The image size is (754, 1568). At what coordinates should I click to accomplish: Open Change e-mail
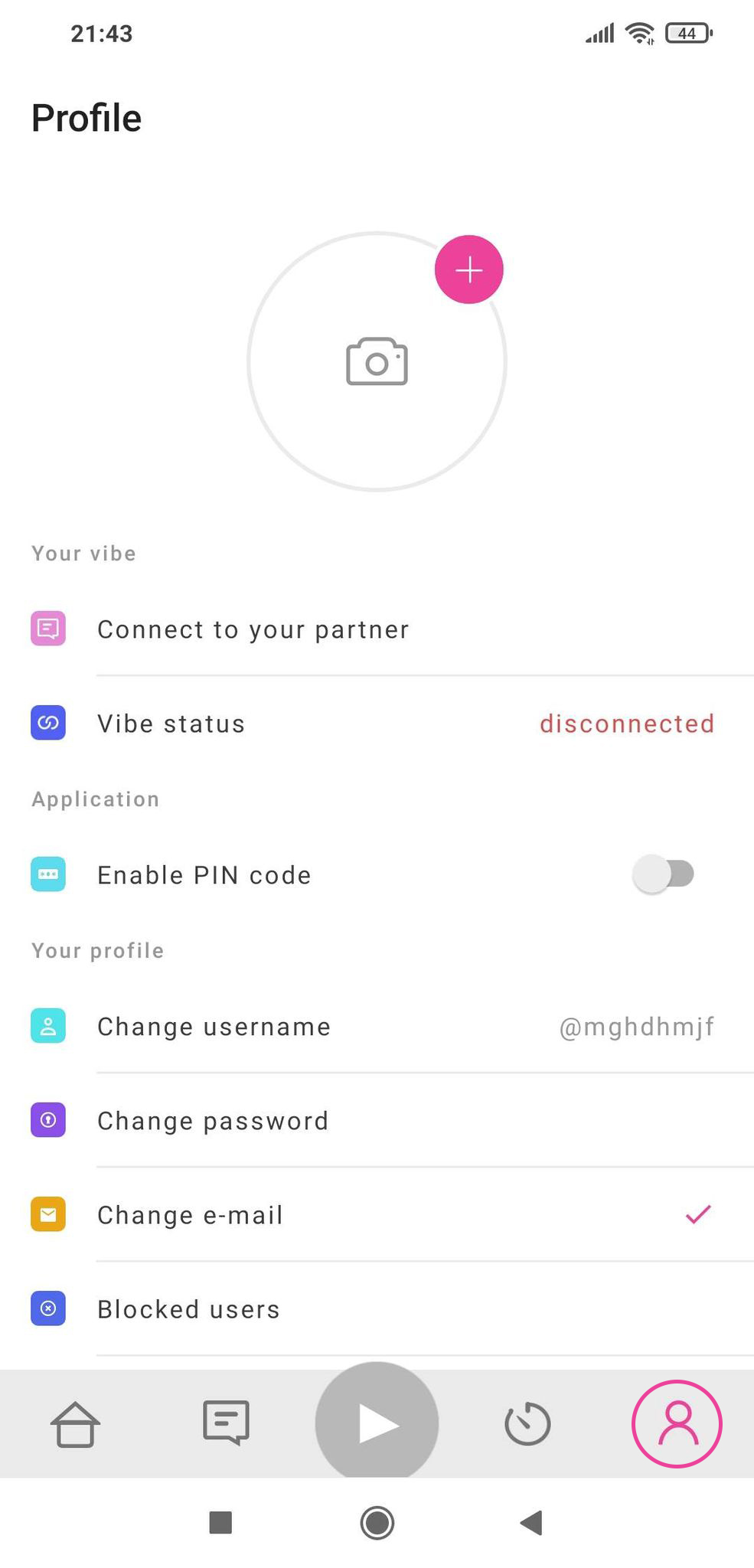pos(377,1215)
